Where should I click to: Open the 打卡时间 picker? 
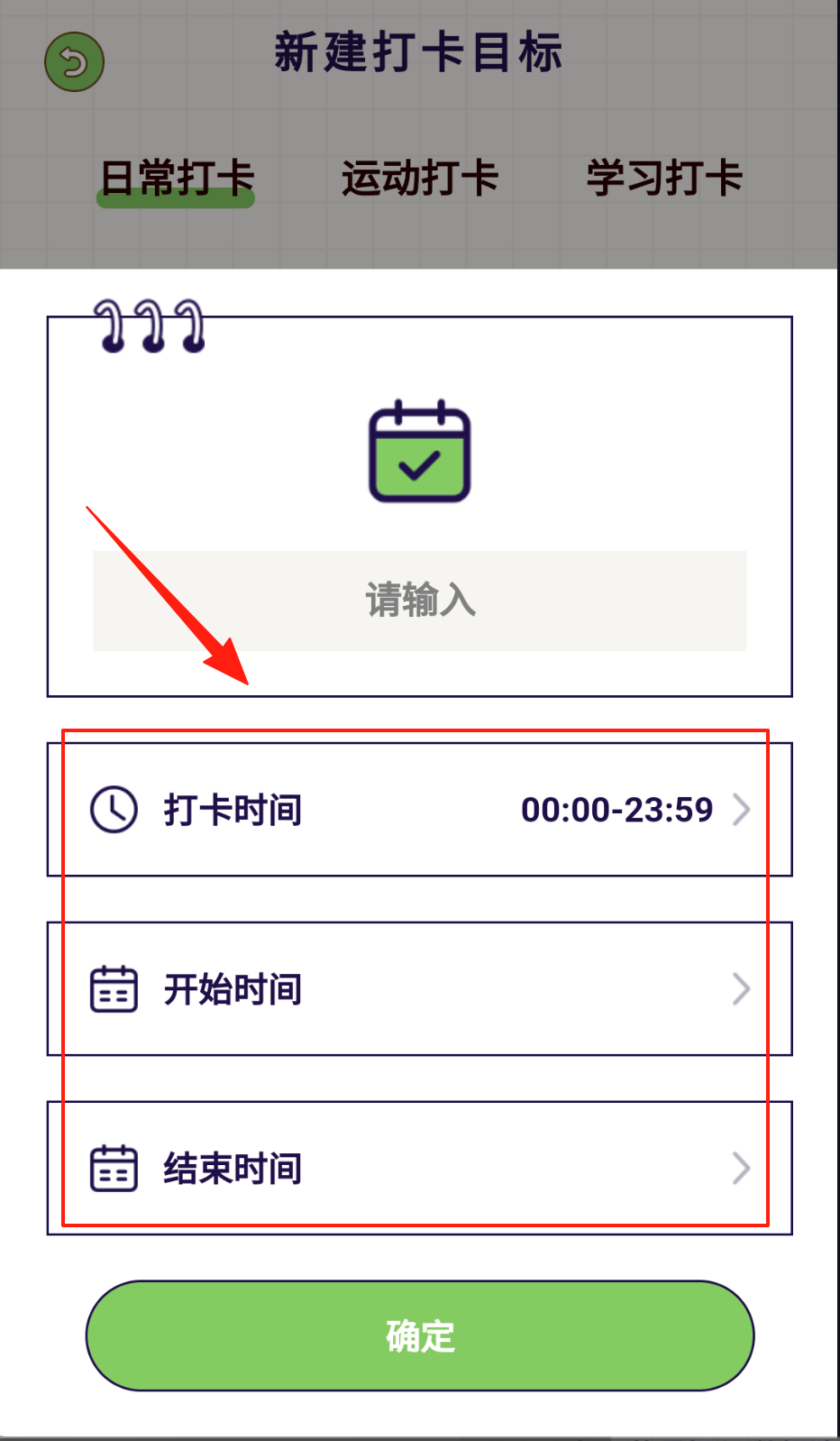[419, 809]
